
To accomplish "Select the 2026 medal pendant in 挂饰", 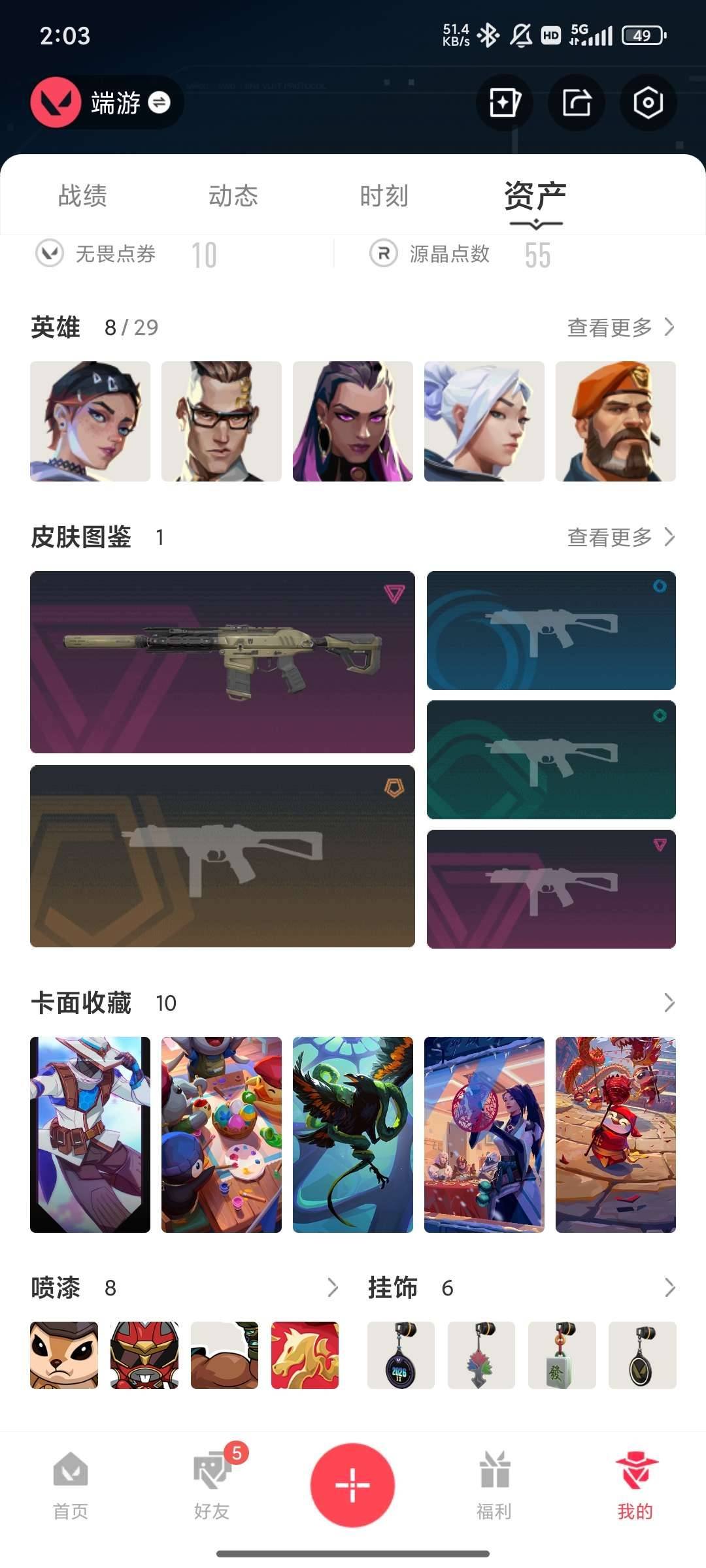I will pyautogui.click(x=399, y=1356).
